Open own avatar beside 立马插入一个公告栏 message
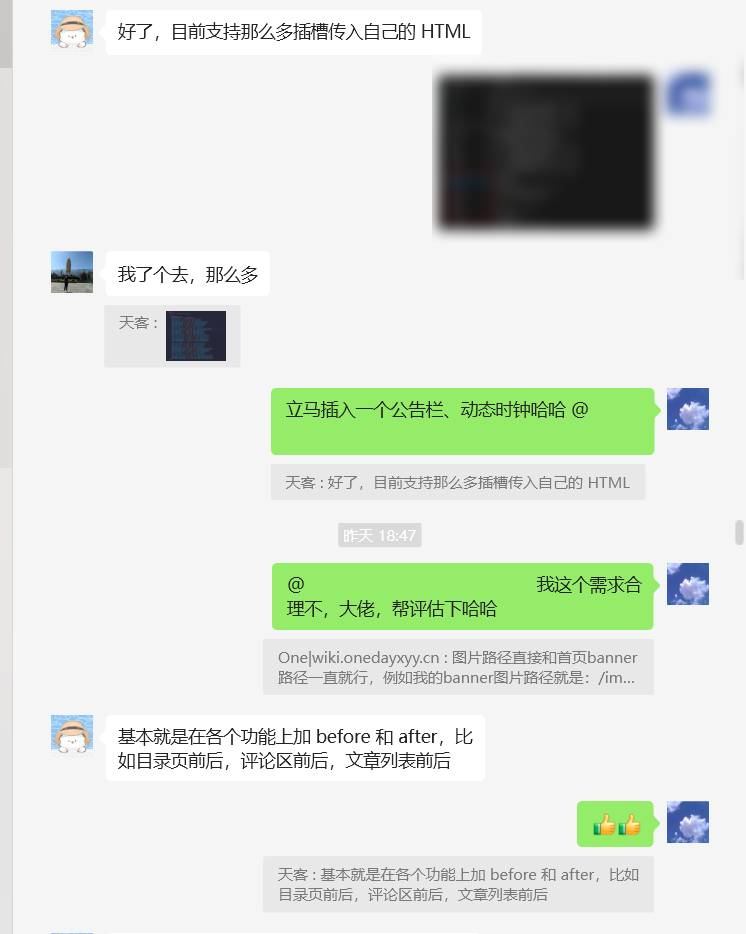Image resolution: width=746 pixels, height=934 pixels. coord(688,409)
